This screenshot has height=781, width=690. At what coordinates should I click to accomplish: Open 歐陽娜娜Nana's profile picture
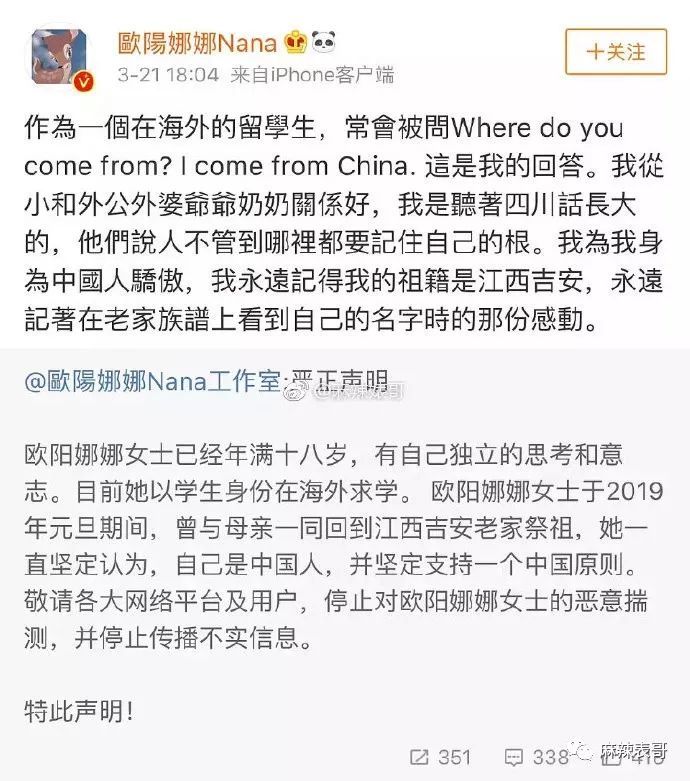click(x=60, y=57)
